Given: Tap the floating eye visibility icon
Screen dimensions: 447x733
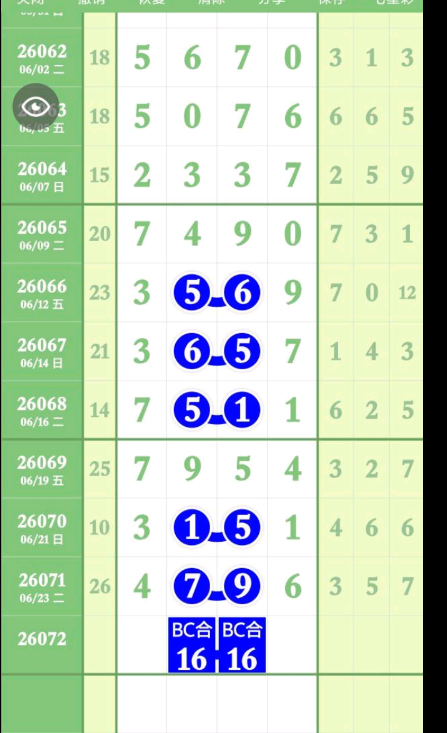Looking at the screenshot, I should tap(36, 107).
